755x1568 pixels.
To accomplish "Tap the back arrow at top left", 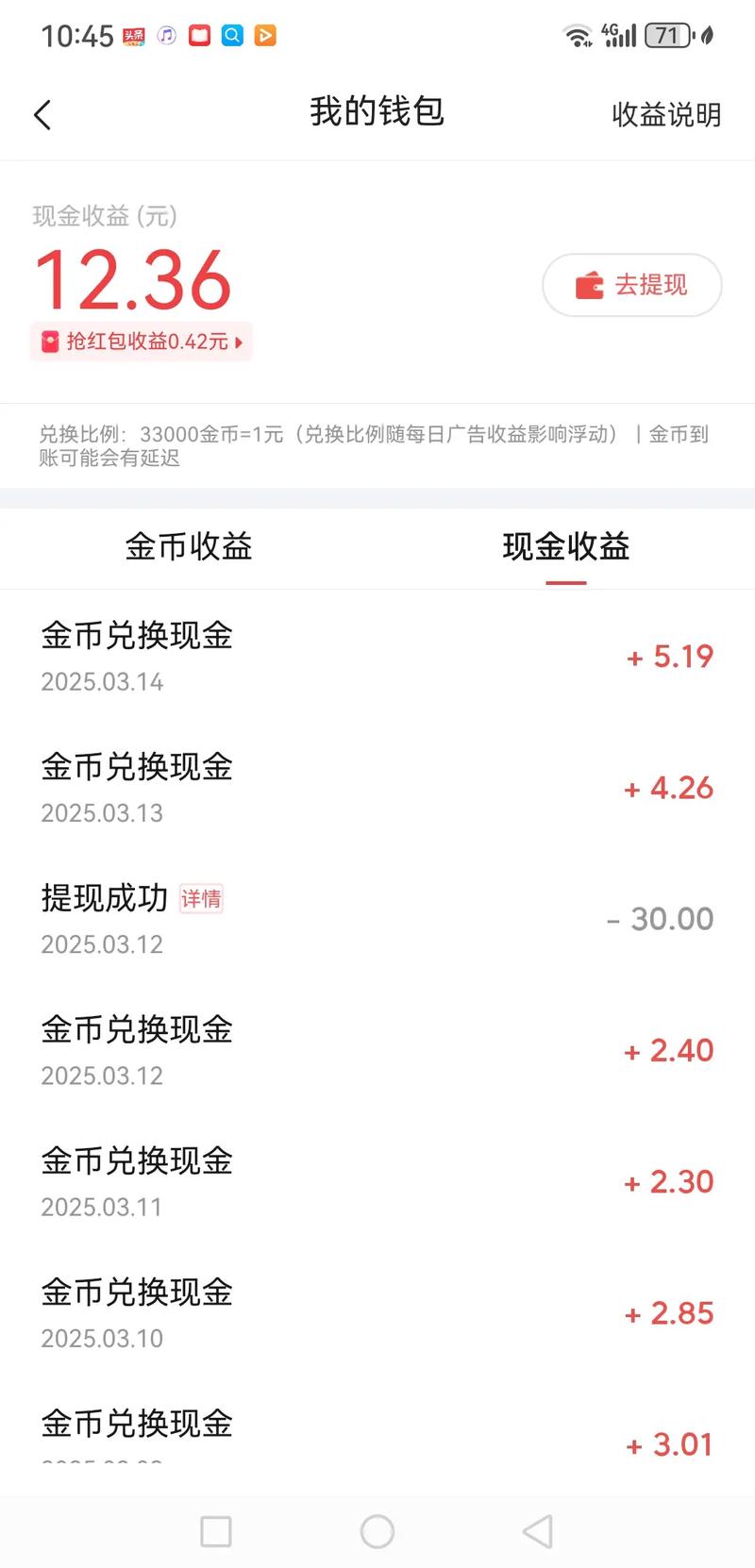I will point(42,113).
